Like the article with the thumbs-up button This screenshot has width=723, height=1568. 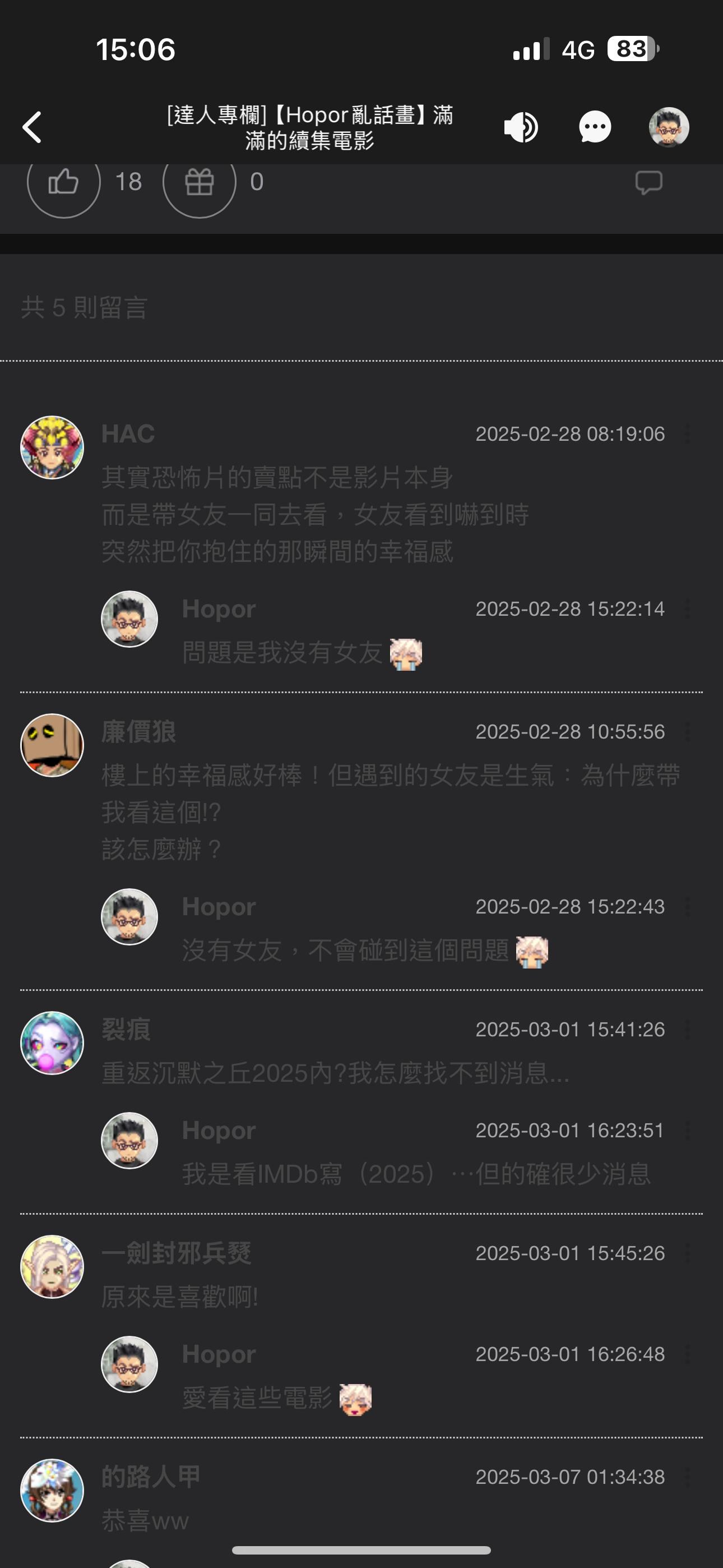coord(64,182)
